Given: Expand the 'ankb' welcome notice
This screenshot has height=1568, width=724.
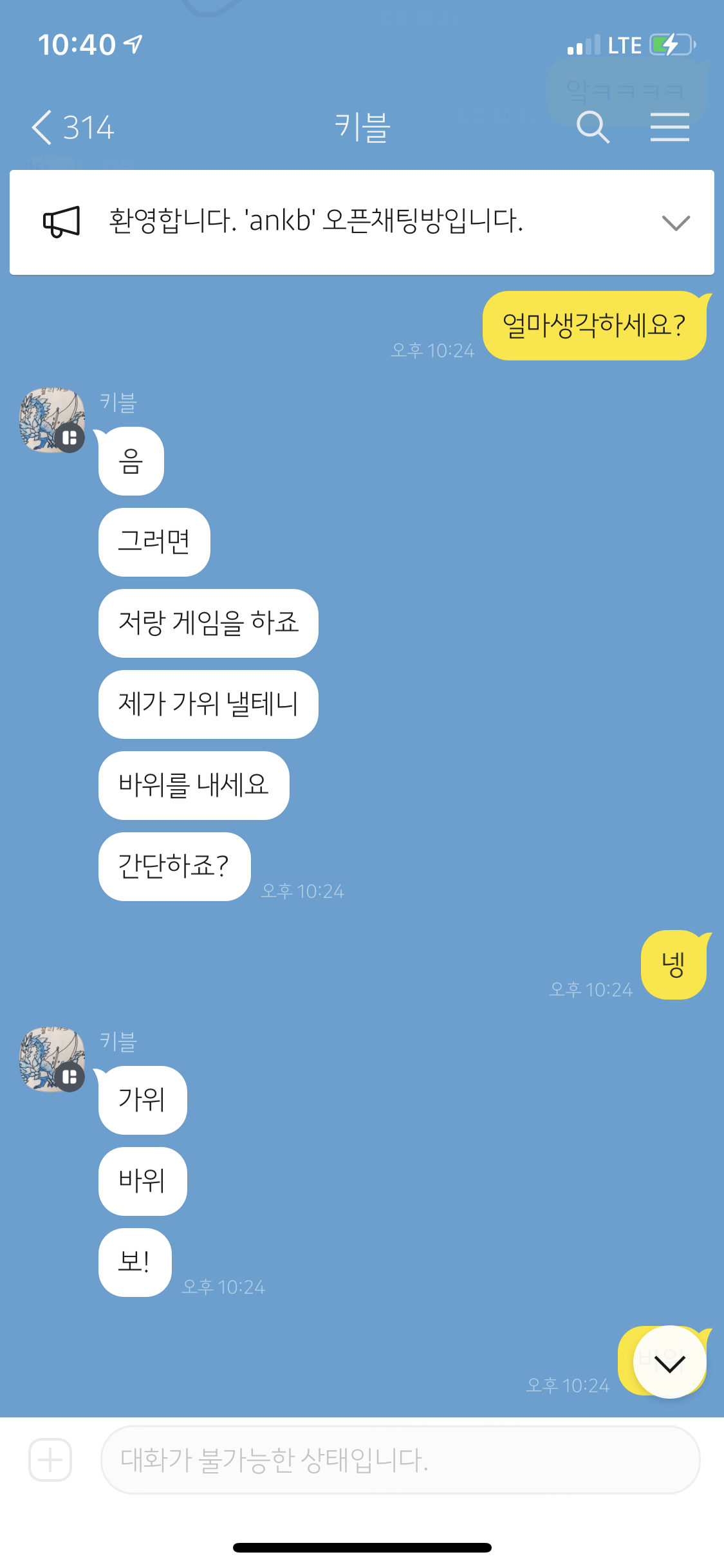Looking at the screenshot, I should 676,223.
